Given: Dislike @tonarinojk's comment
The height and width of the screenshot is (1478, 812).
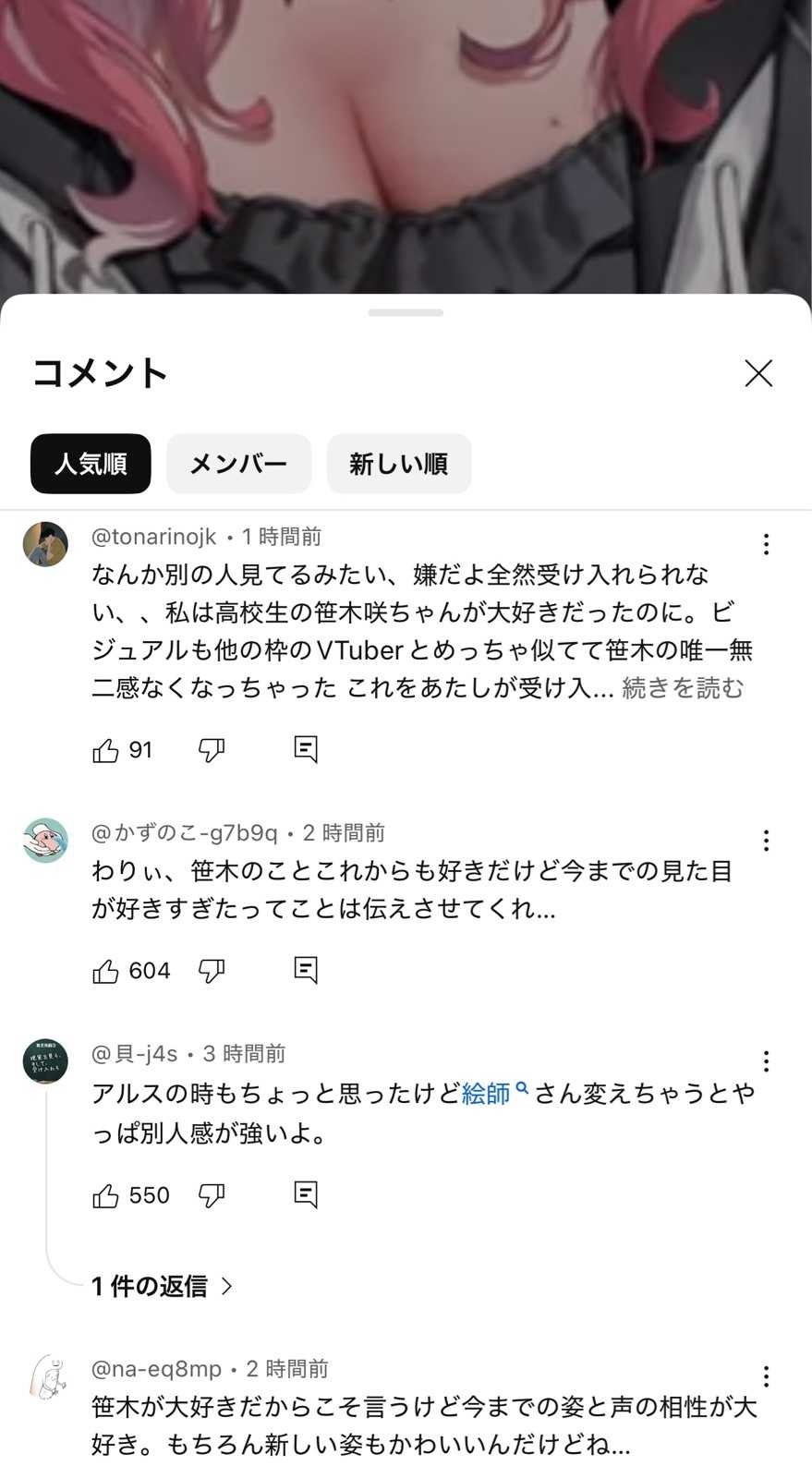Looking at the screenshot, I should pos(212,750).
